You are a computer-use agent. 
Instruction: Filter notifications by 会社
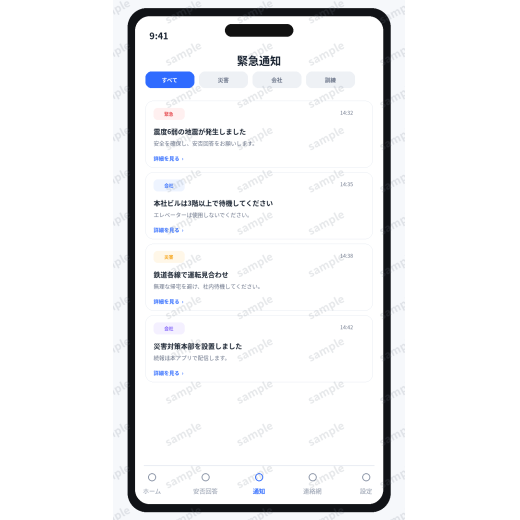point(277,80)
